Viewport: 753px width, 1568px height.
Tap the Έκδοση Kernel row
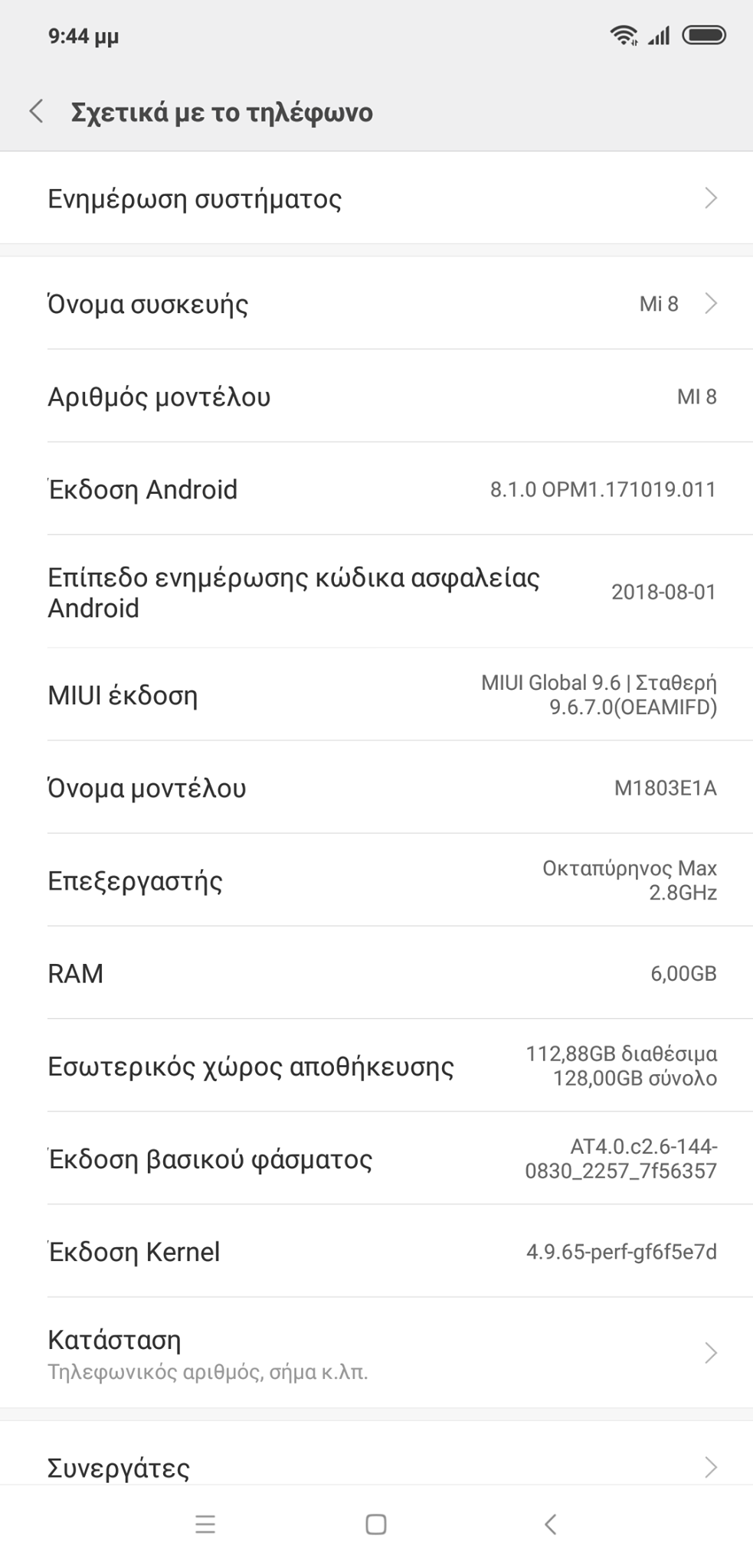pos(376,1252)
